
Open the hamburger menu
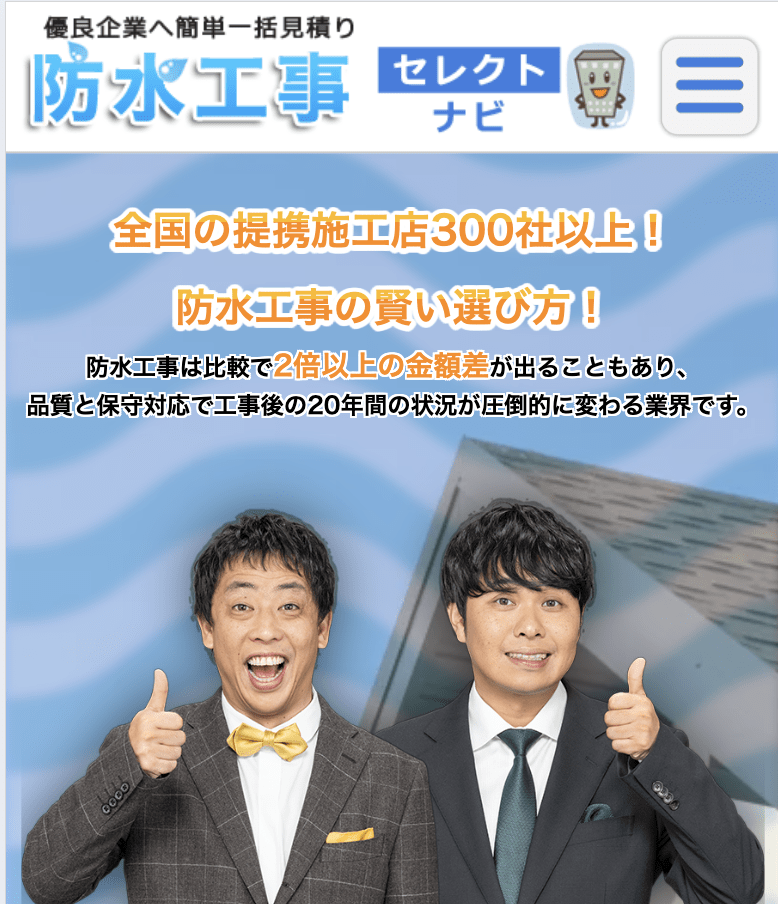tap(709, 86)
